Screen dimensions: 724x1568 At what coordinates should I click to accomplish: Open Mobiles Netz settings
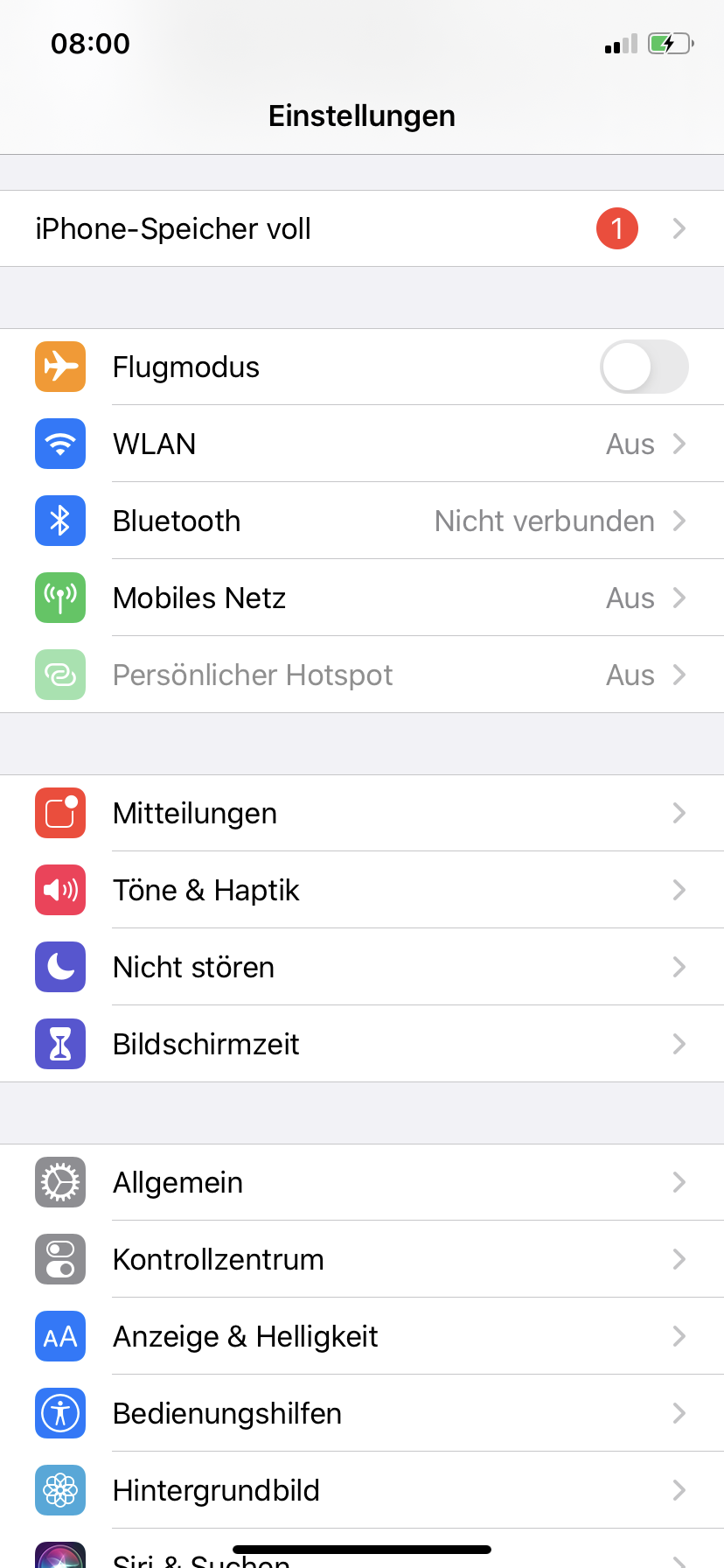362,598
